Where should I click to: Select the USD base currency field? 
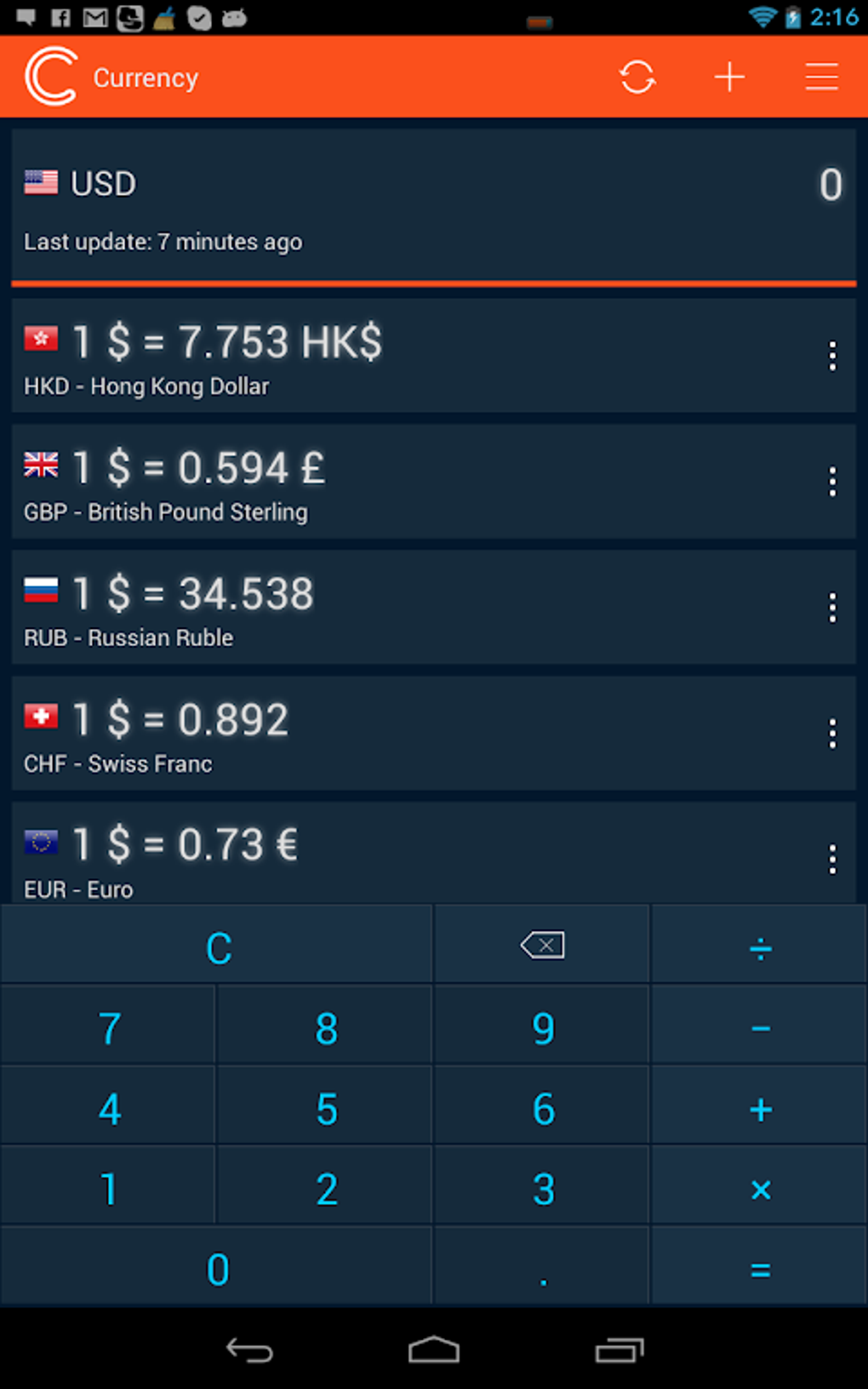(433, 204)
